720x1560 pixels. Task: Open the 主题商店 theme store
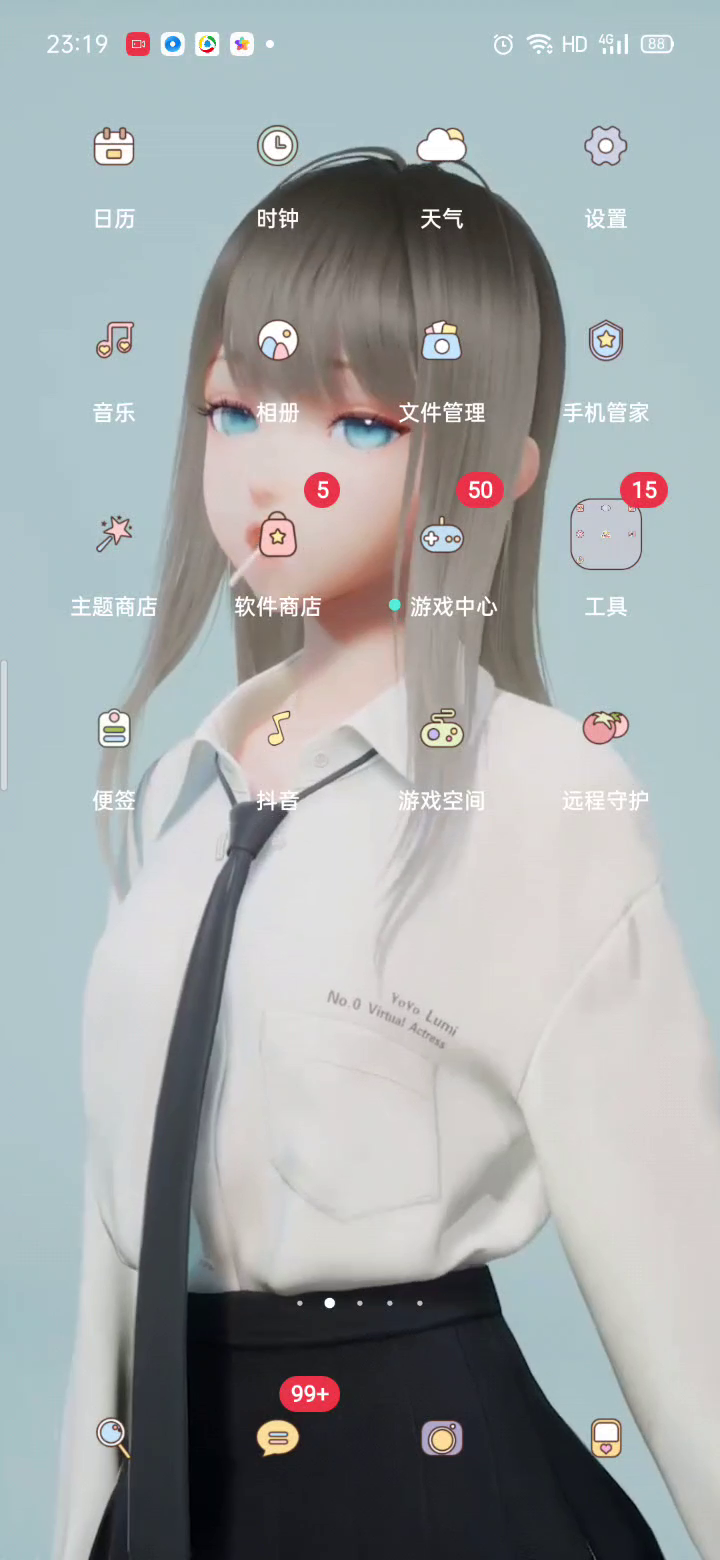[114, 535]
